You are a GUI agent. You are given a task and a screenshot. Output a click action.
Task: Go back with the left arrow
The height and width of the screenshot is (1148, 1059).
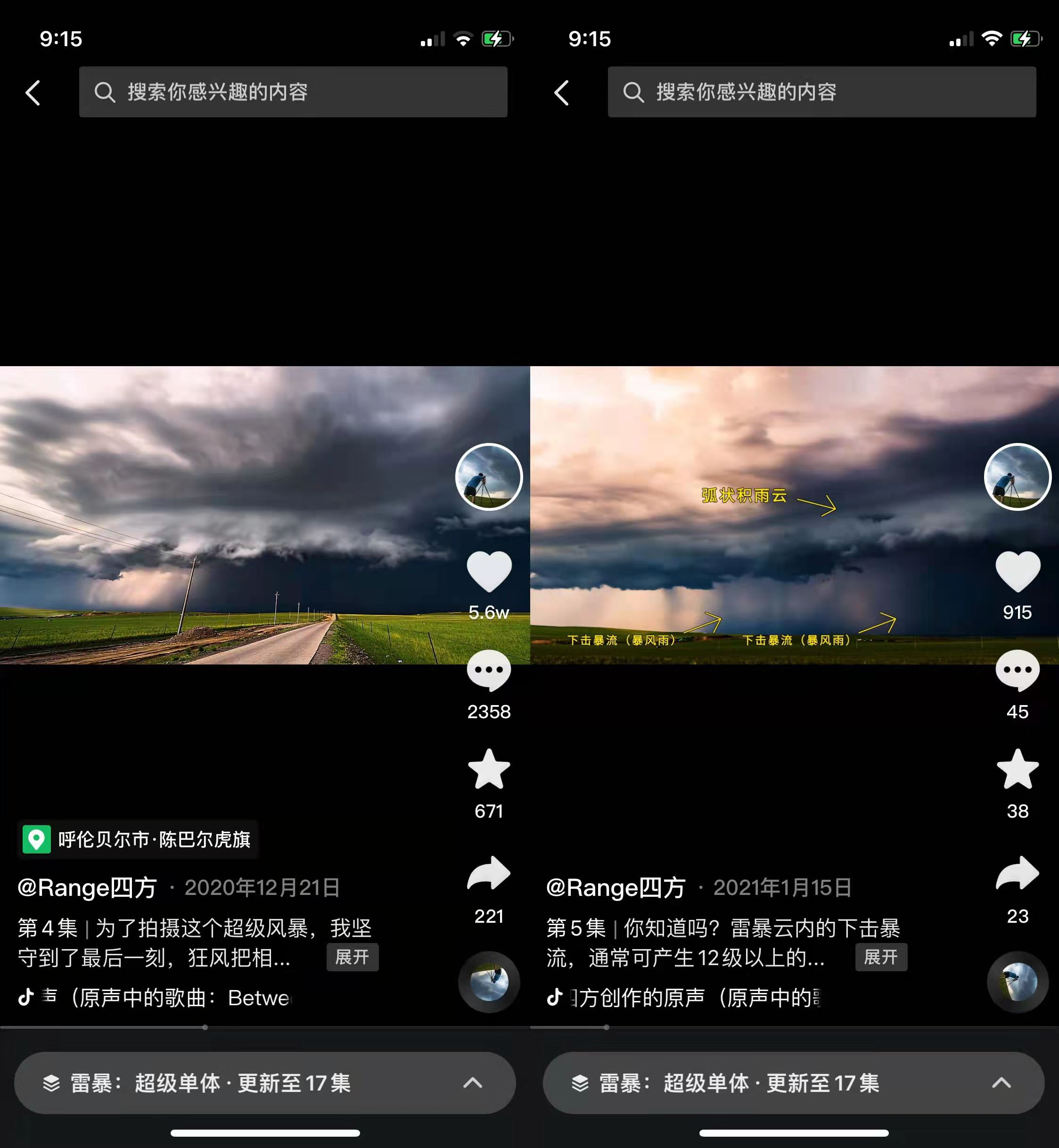pyautogui.click(x=33, y=92)
